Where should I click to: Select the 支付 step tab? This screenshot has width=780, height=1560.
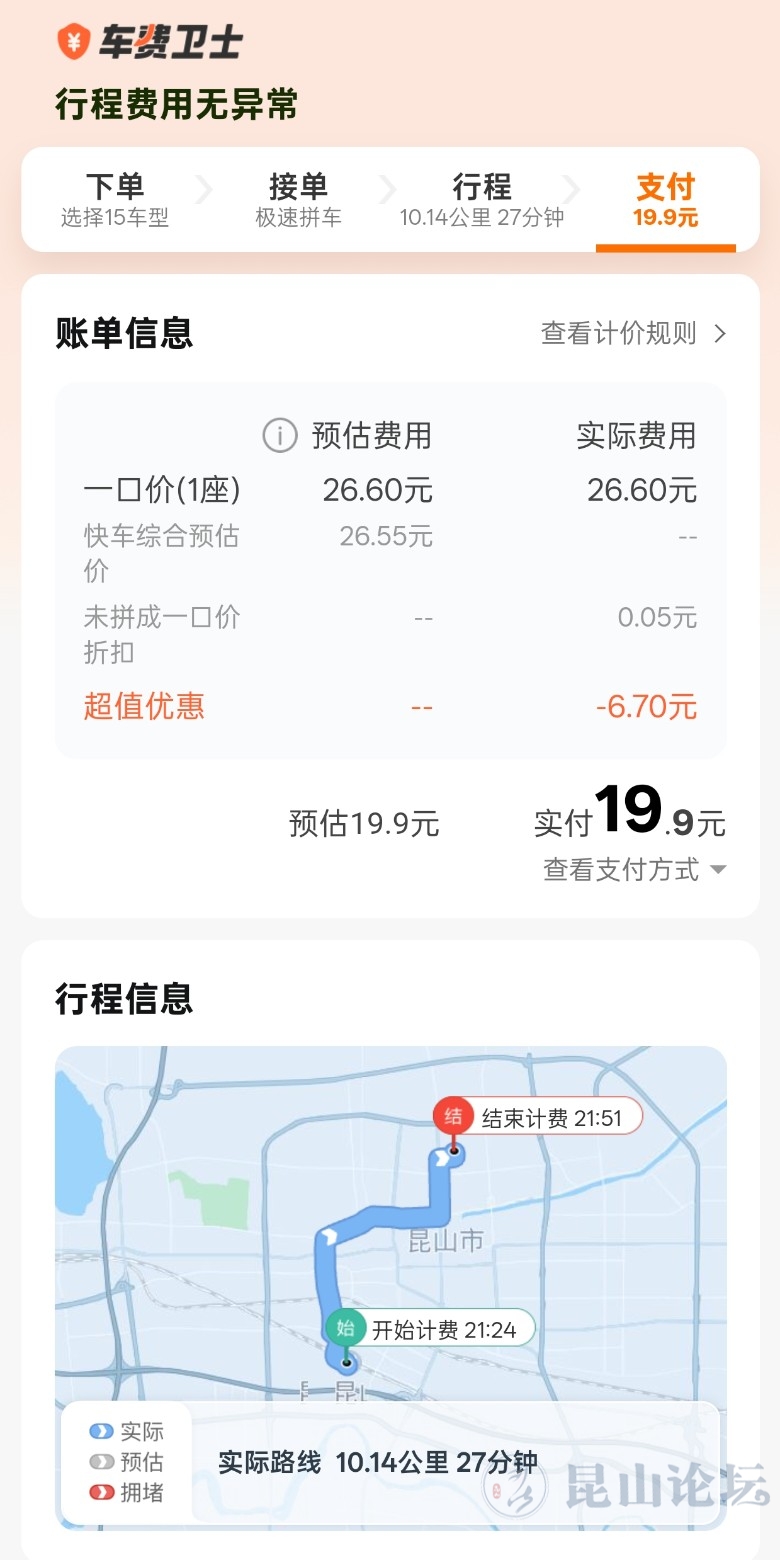point(665,200)
